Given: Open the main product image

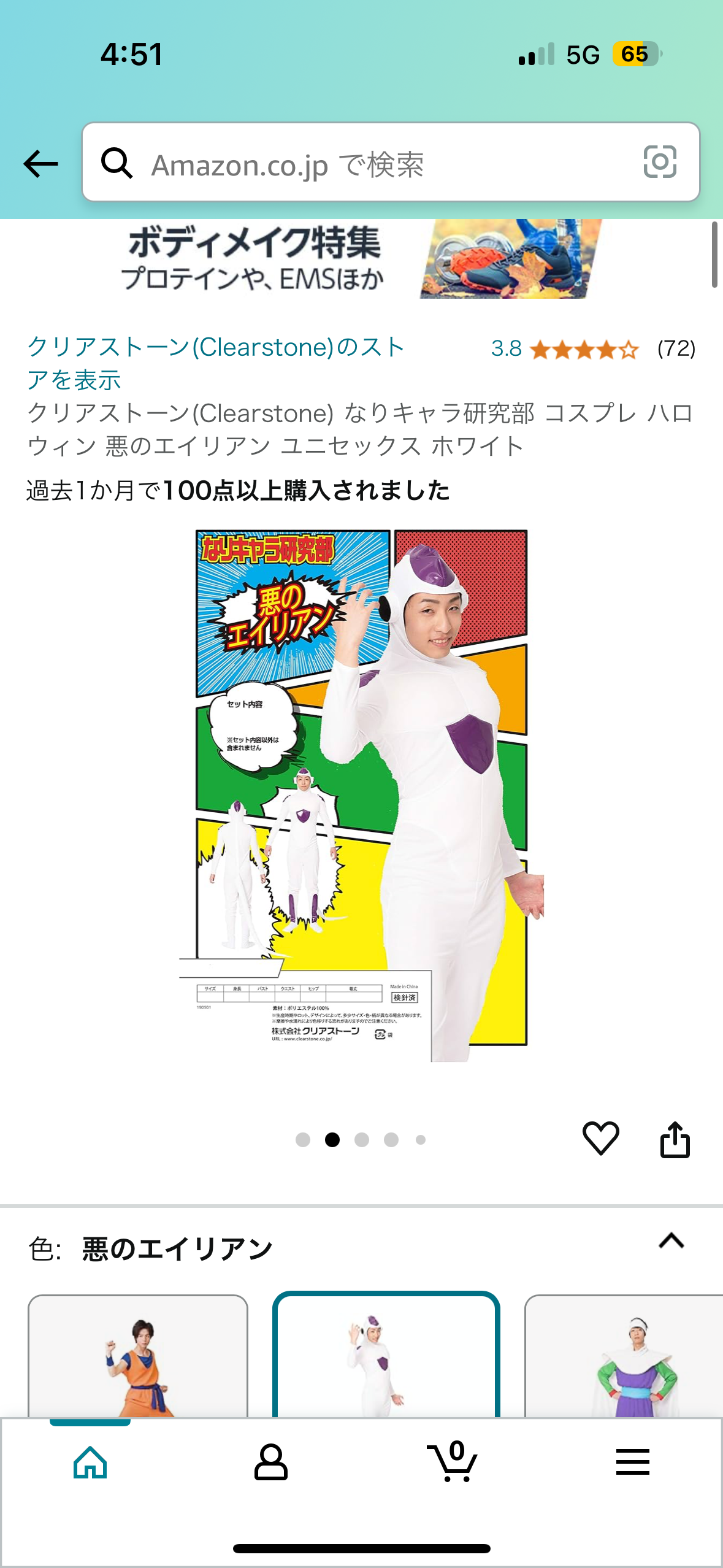Looking at the screenshot, I should pos(361,794).
